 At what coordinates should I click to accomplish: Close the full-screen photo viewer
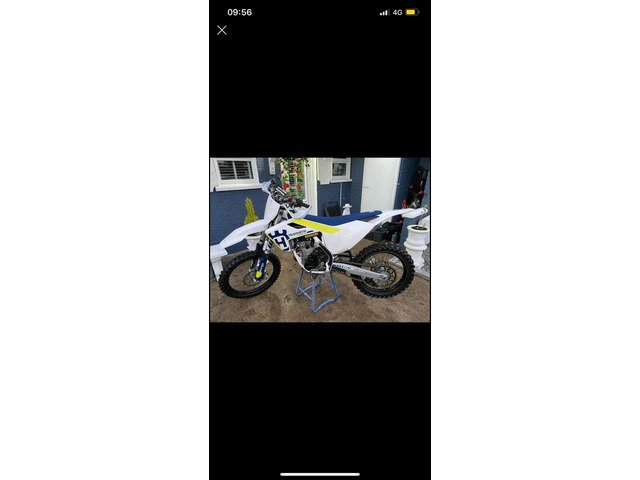(x=222, y=30)
